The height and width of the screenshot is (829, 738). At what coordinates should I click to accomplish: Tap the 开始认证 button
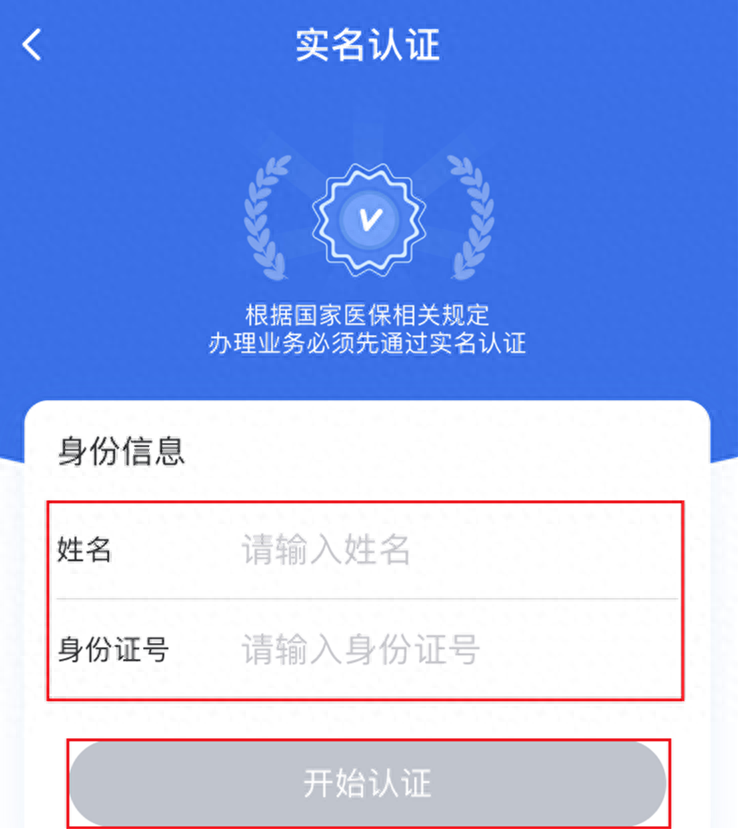tap(367, 783)
